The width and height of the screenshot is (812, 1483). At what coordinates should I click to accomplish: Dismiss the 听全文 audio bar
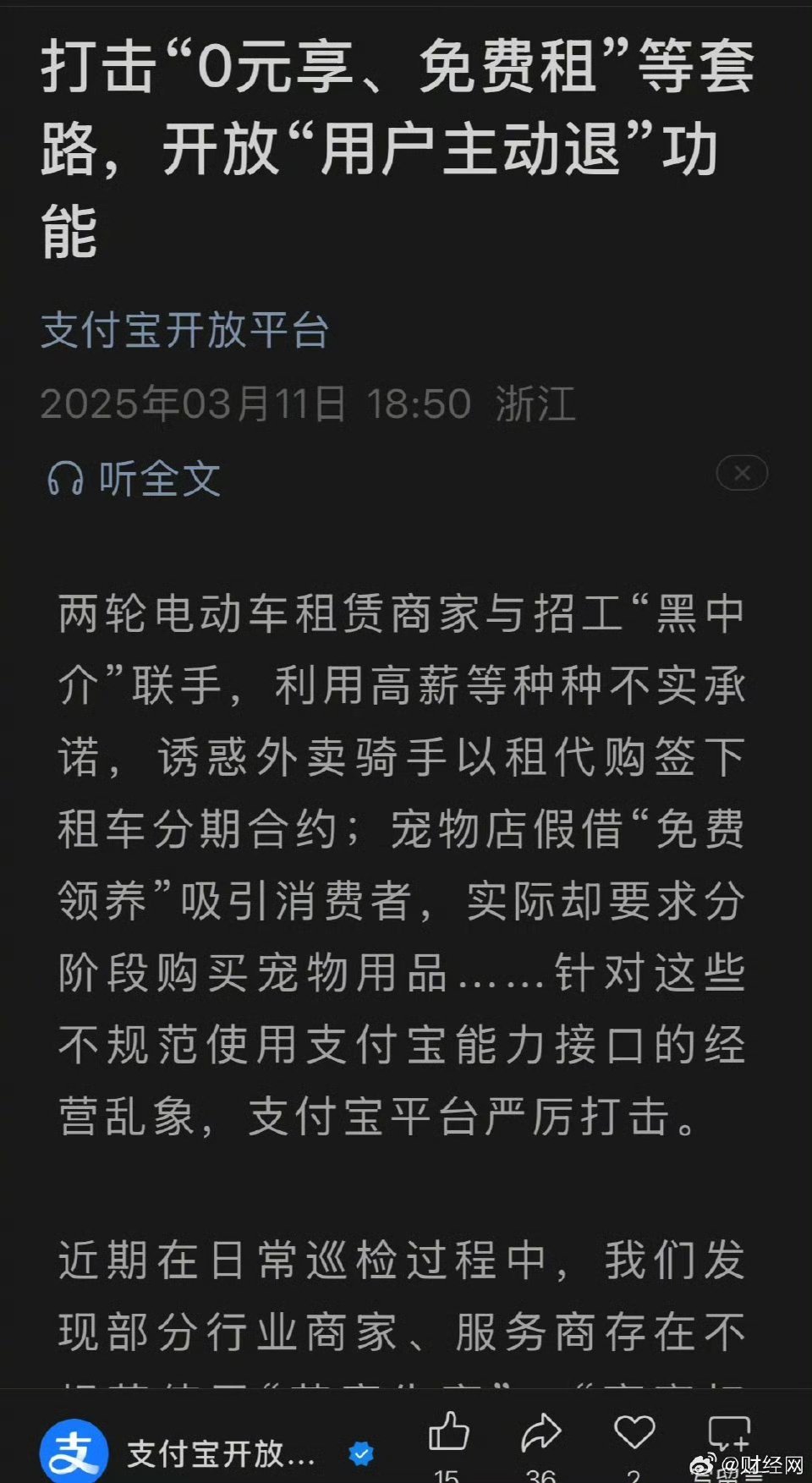point(742,473)
